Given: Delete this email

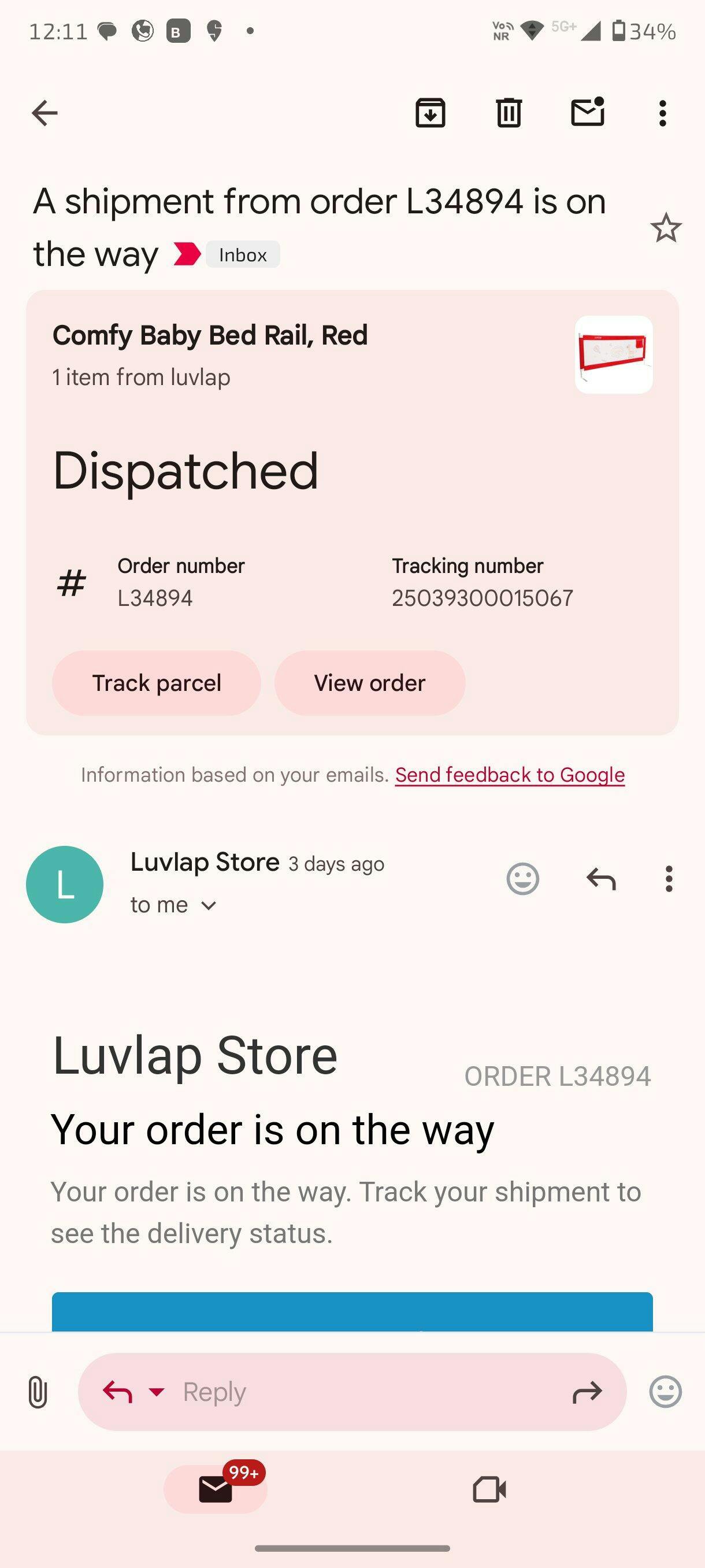Looking at the screenshot, I should point(509,113).
